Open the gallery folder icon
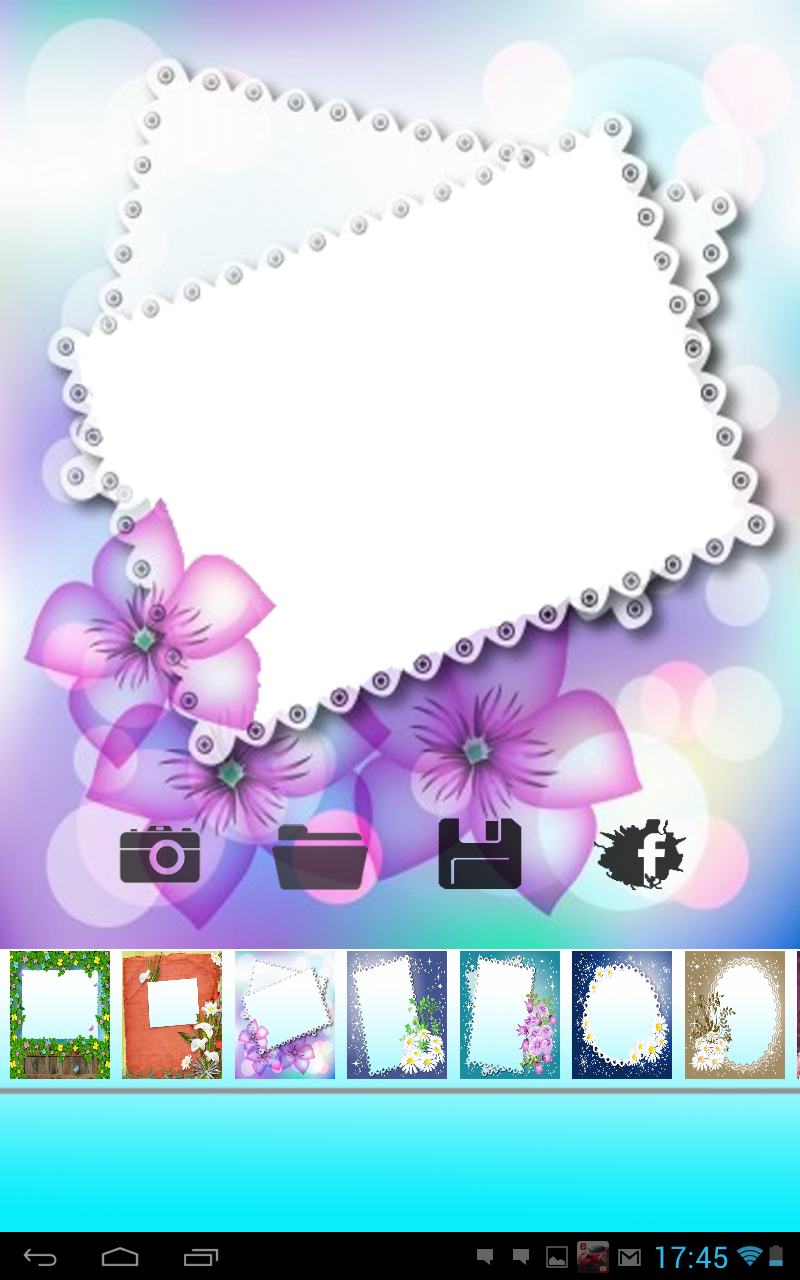 point(320,856)
